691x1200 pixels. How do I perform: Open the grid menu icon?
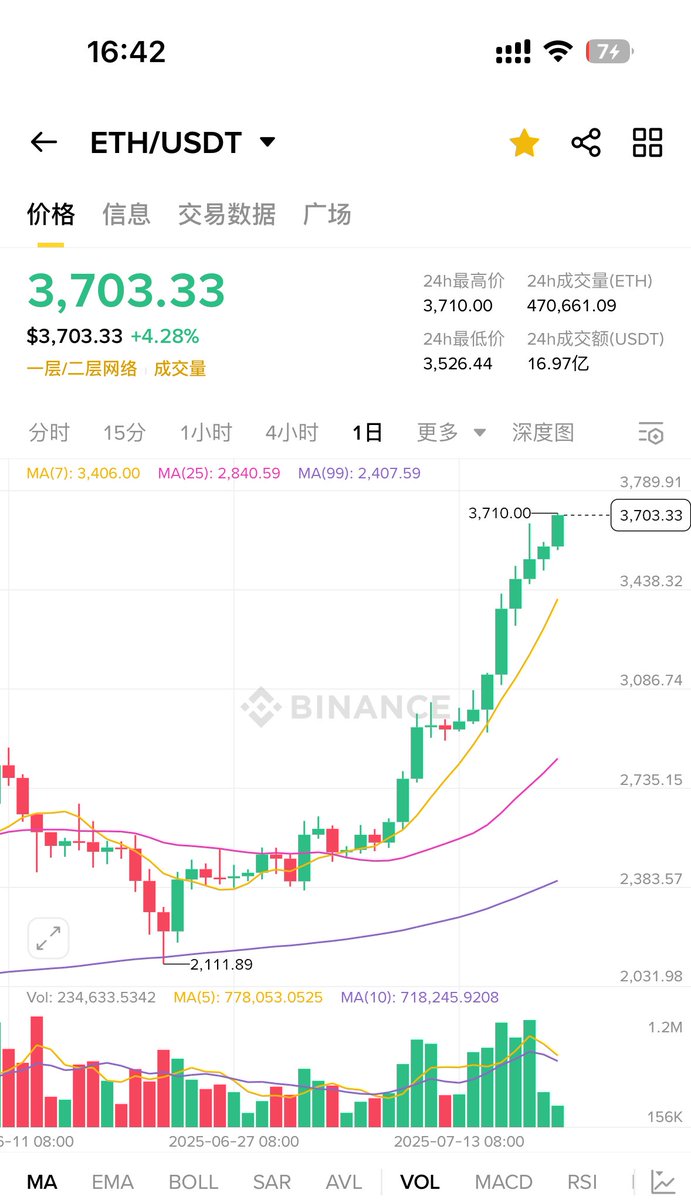click(648, 143)
